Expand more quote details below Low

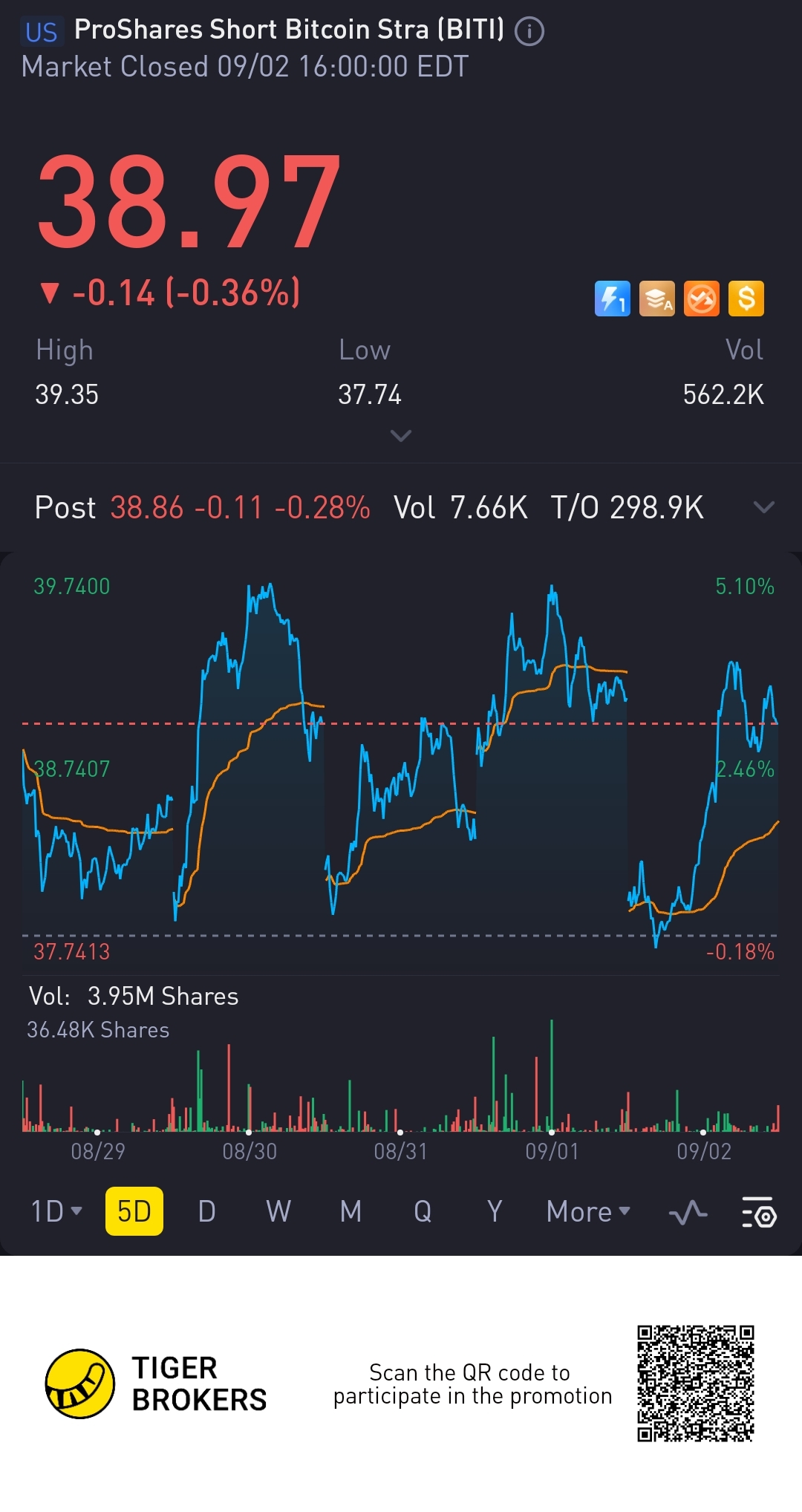[401, 436]
